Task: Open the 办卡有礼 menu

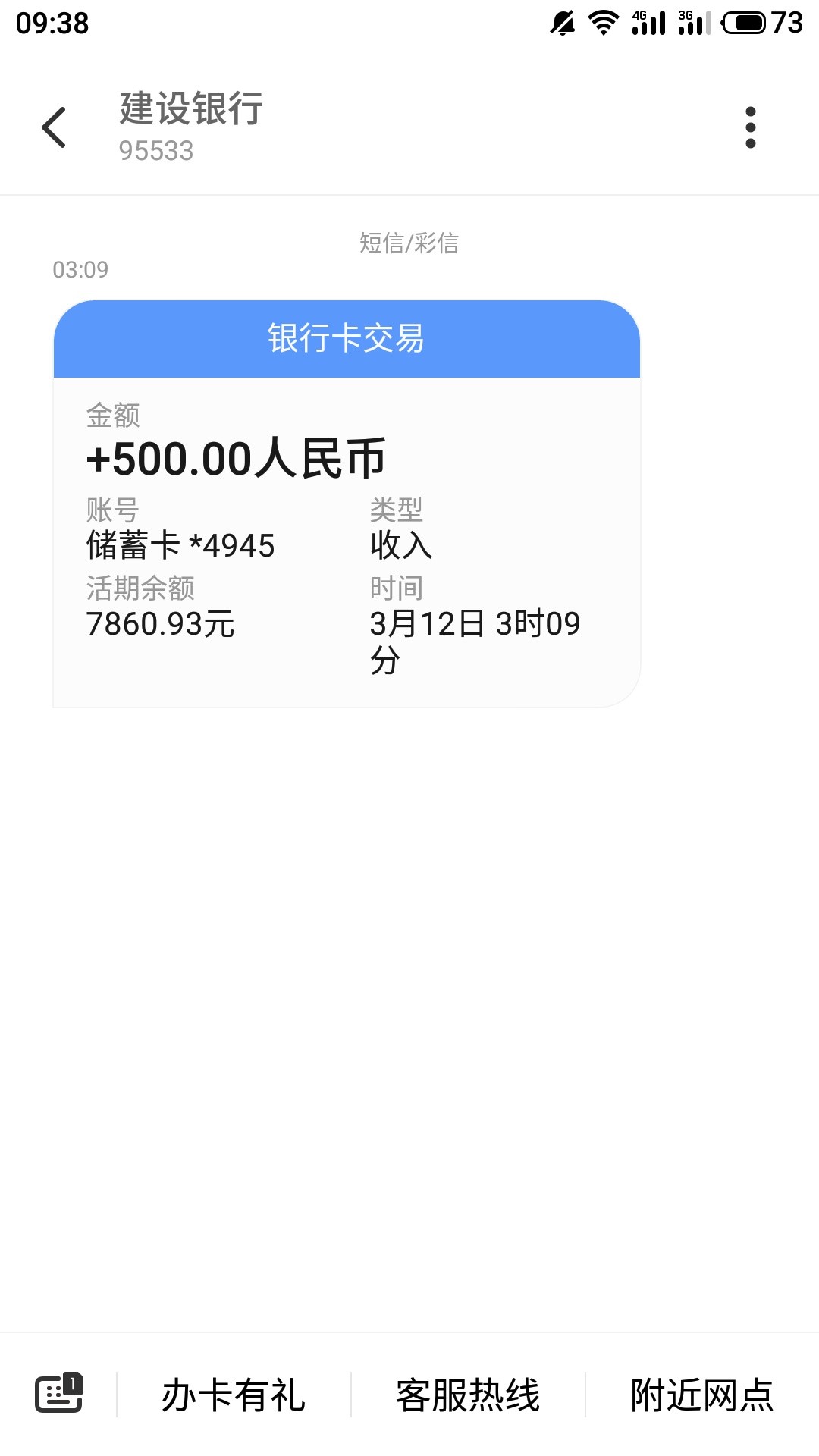Action: 234,1395
